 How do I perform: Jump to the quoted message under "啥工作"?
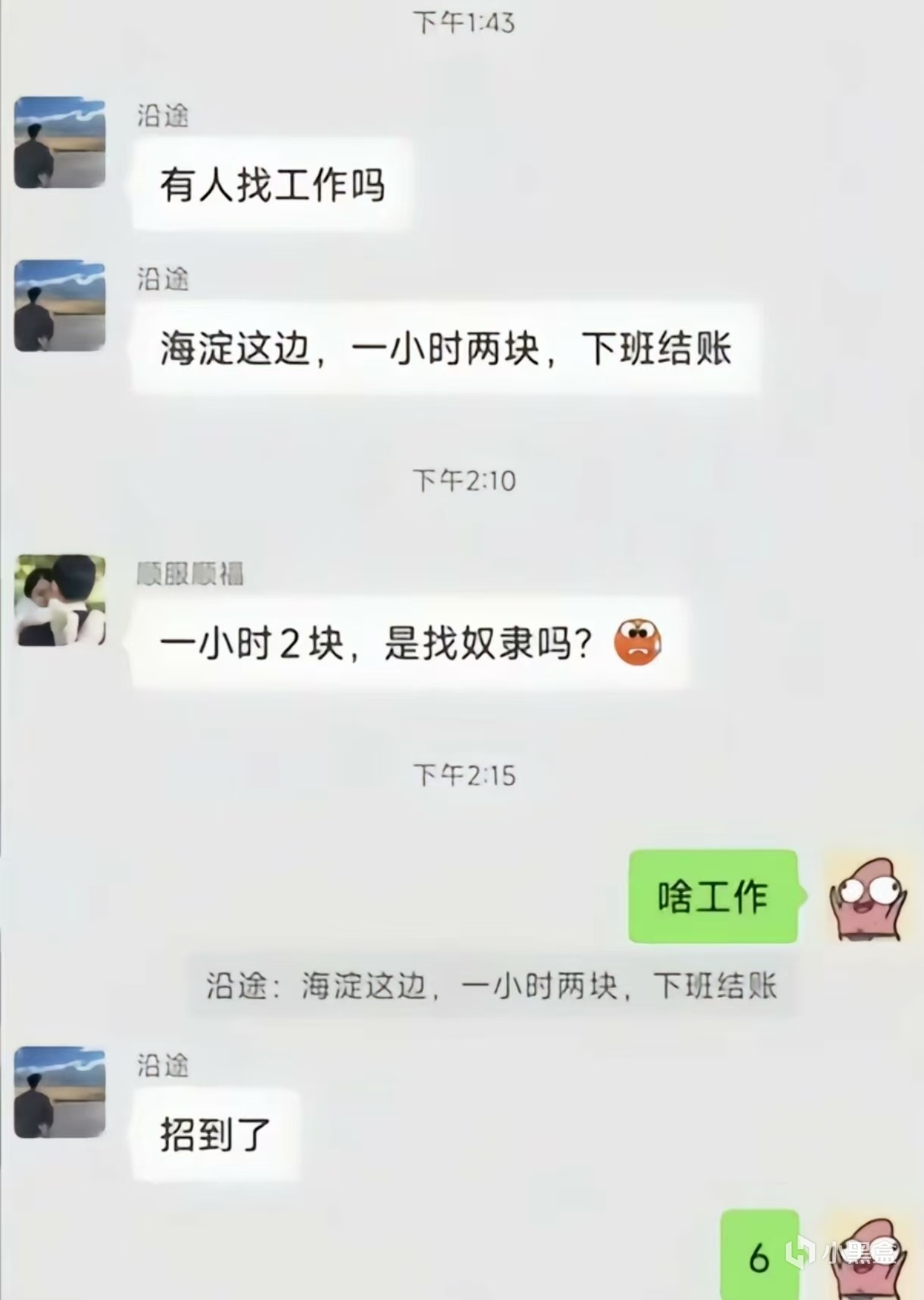[x=492, y=986]
